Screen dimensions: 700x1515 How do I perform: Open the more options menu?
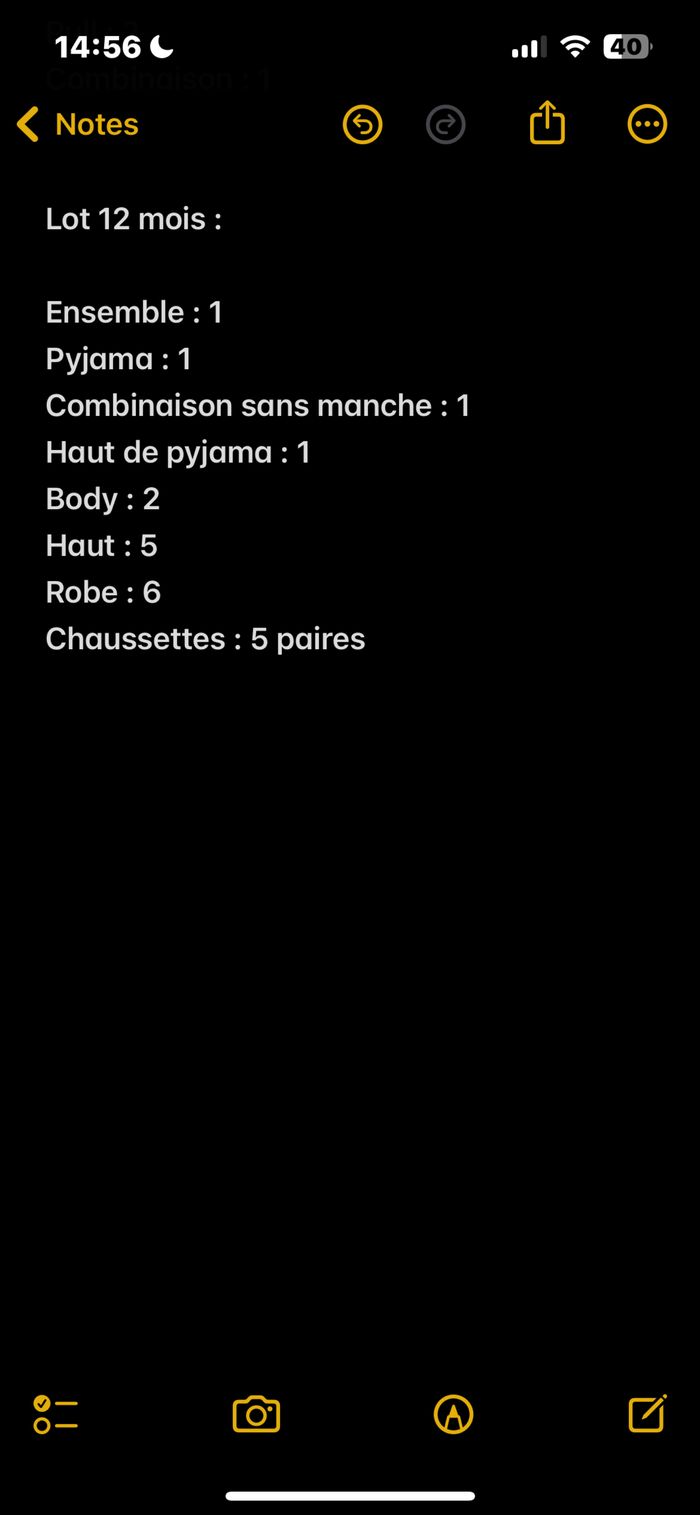coord(647,125)
